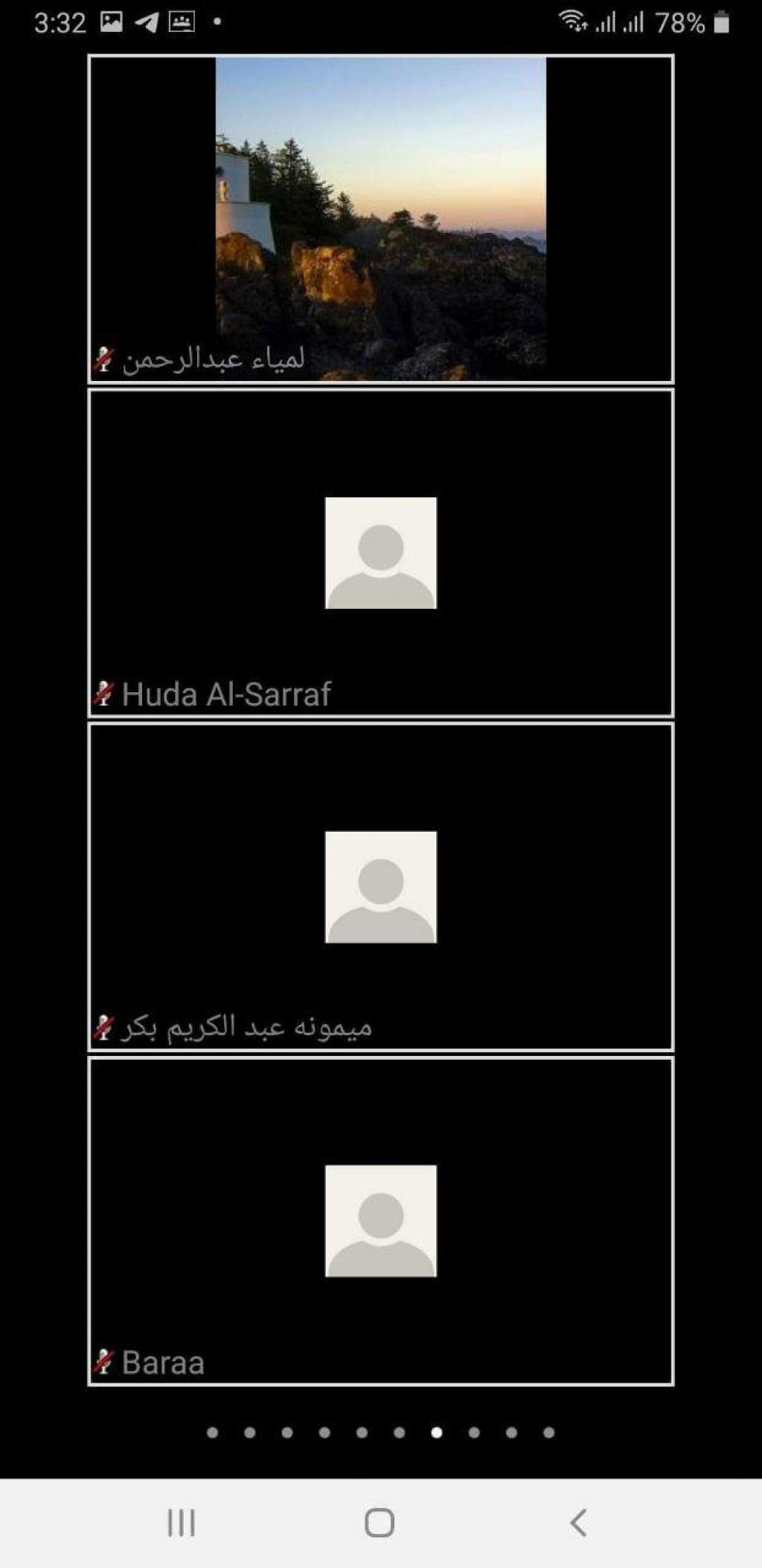Screen dimensions: 762x1568
Task: Open recent apps from navigation bar
Action: click(181, 1522)
